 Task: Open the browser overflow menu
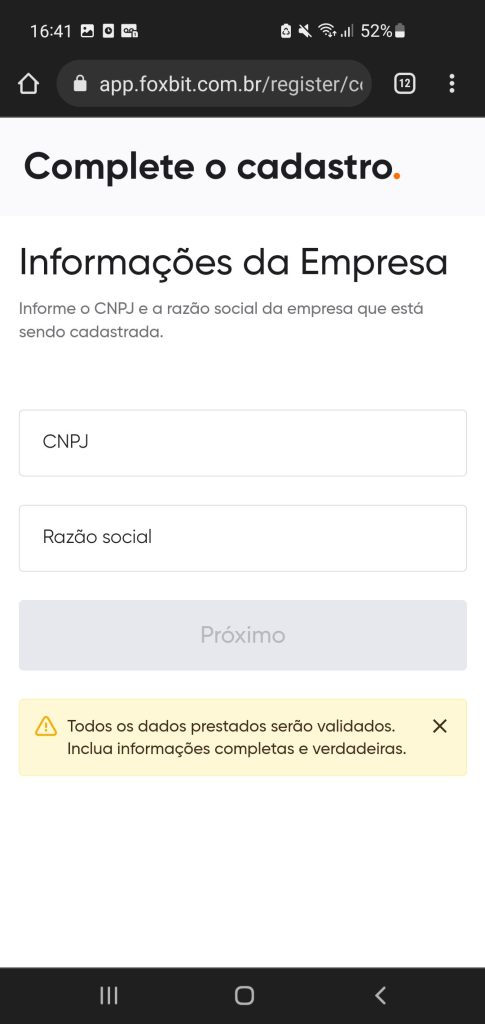(452, 84)
